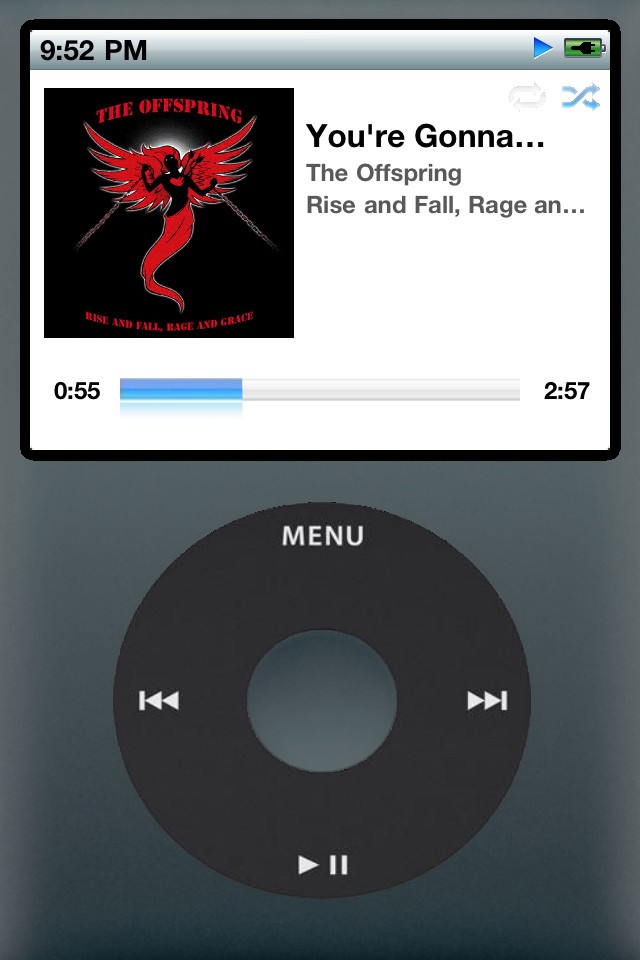Skip to the next track
The height and width of the screenshot is (960, 640).
coord(487,700)
